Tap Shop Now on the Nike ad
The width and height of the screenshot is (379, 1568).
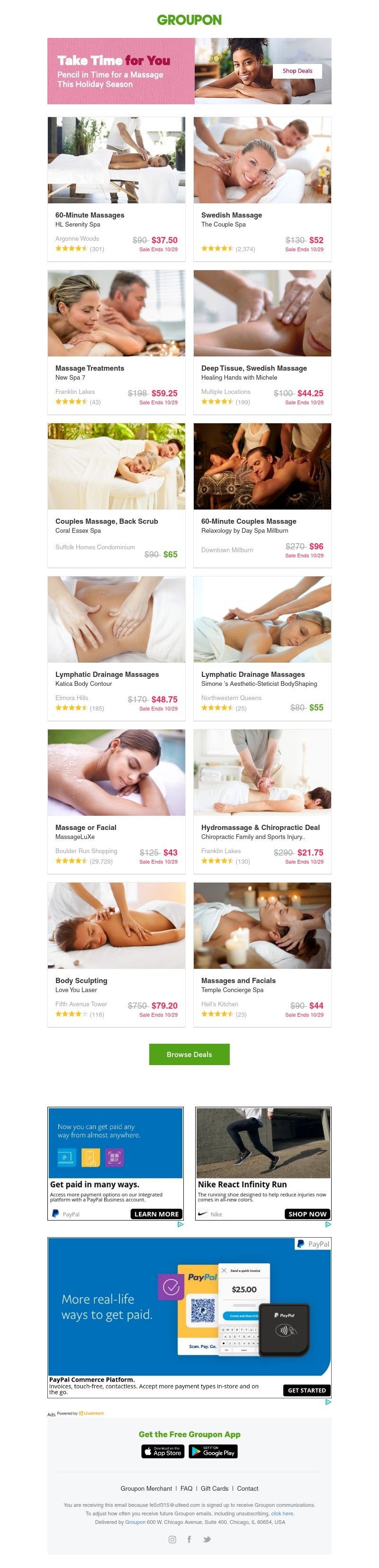pos(307,1214)
